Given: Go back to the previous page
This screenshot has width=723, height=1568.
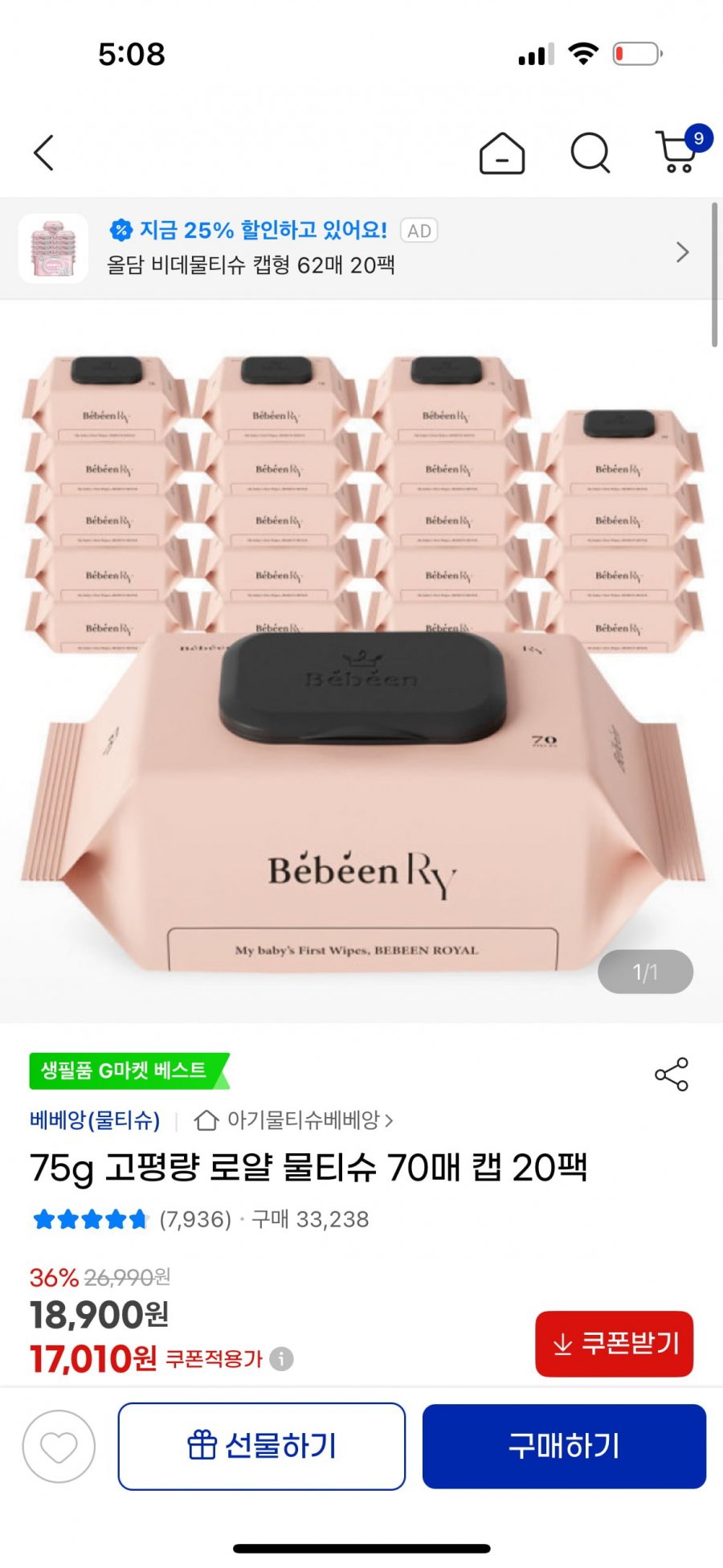Looking at the screenshot, I should [x=44, y=153].
